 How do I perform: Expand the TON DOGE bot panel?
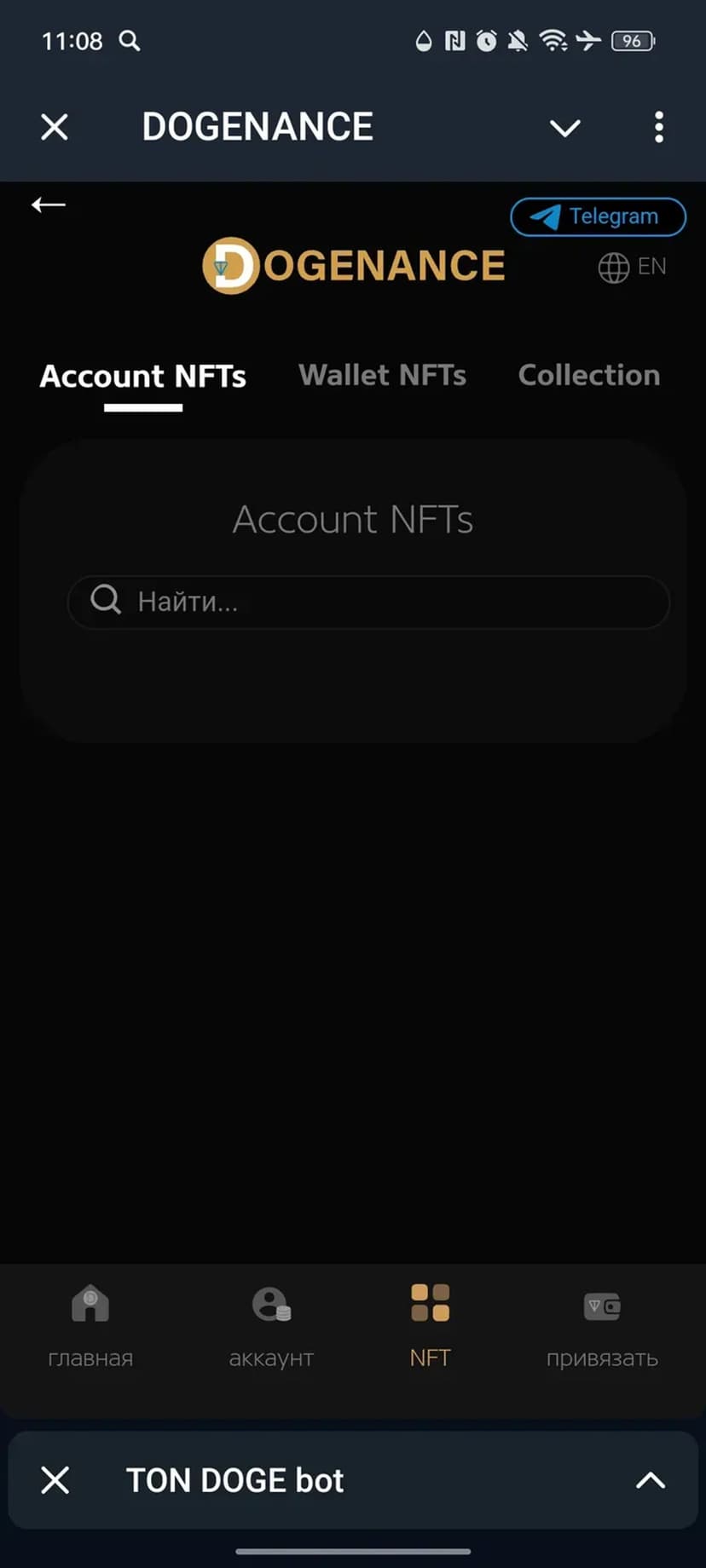[650, 1480]
